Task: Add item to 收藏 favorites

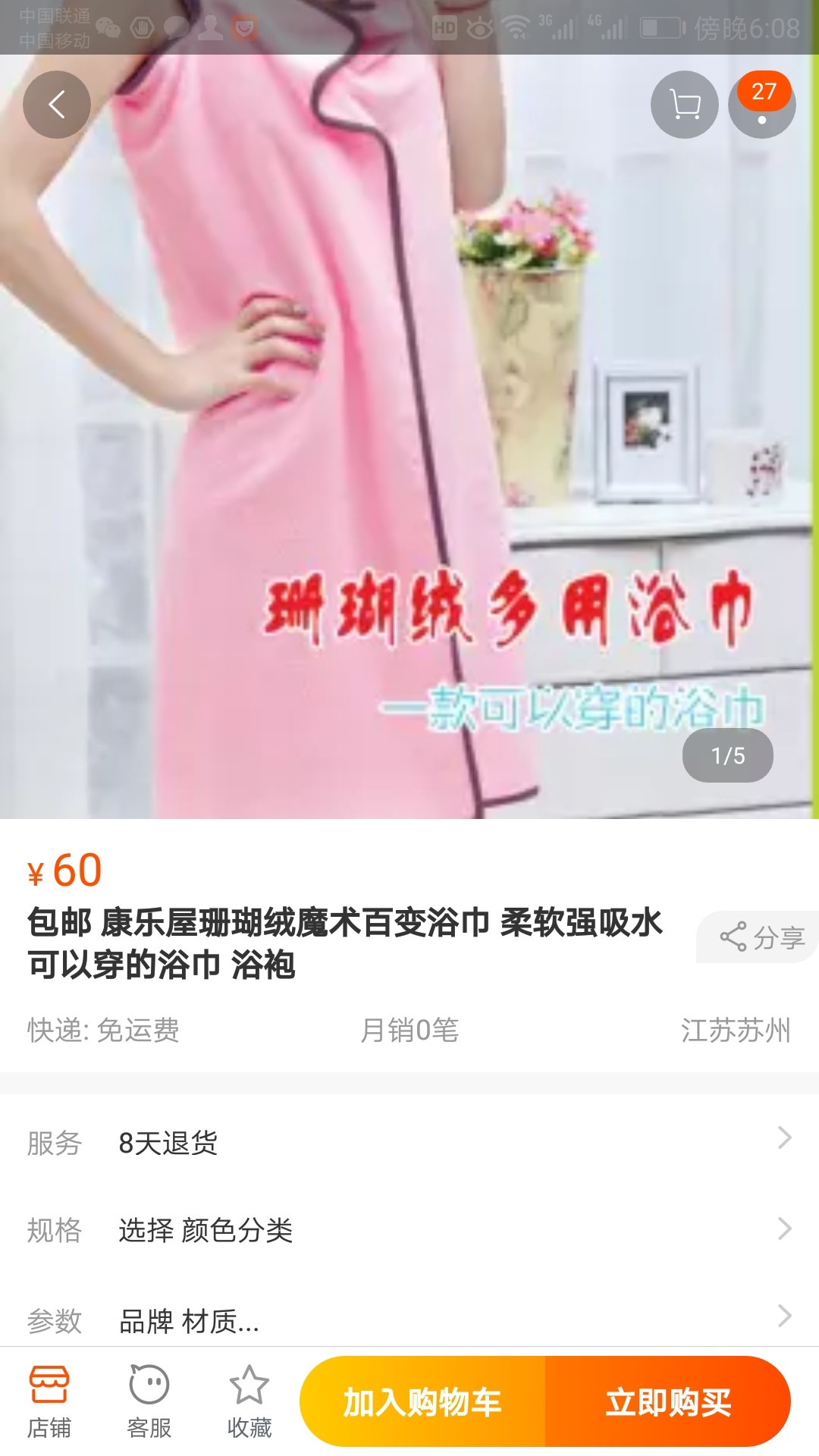Action: pos(249,1401)
